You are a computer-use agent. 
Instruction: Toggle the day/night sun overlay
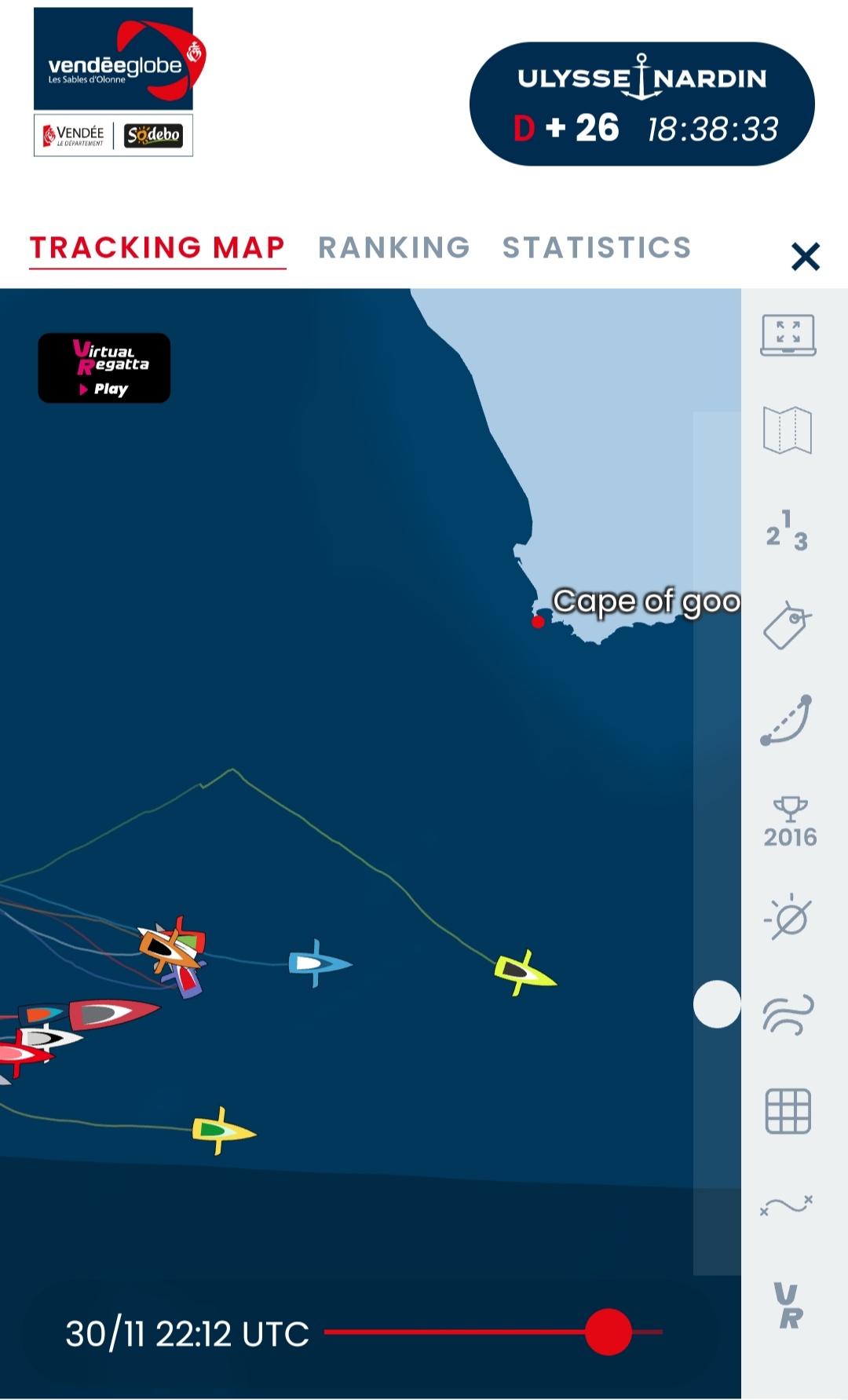[x=788, y=917]
